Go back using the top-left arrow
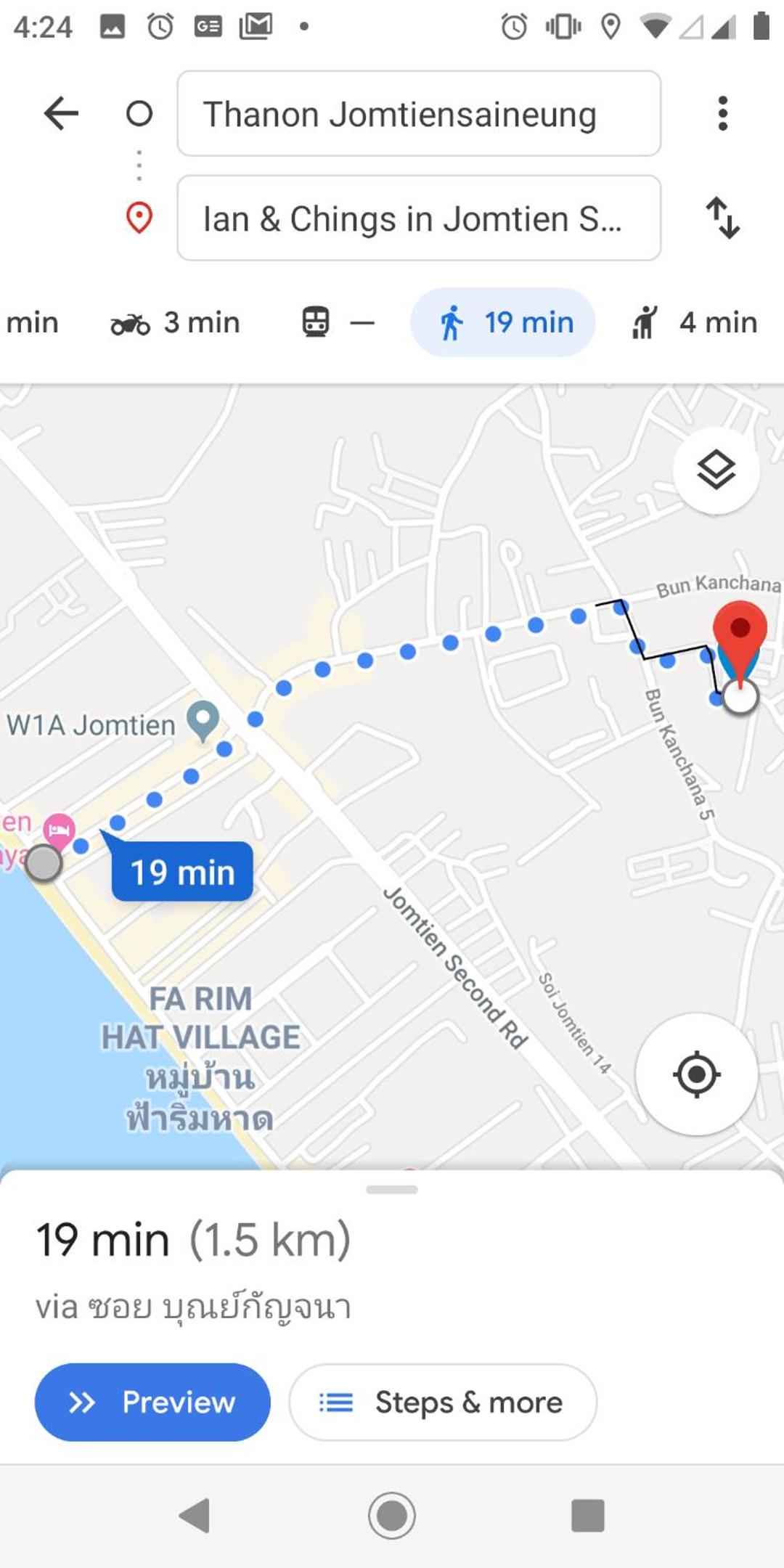Image resolution: width=784 pixels, height=1568 pixels. click(x=61, y=113)
